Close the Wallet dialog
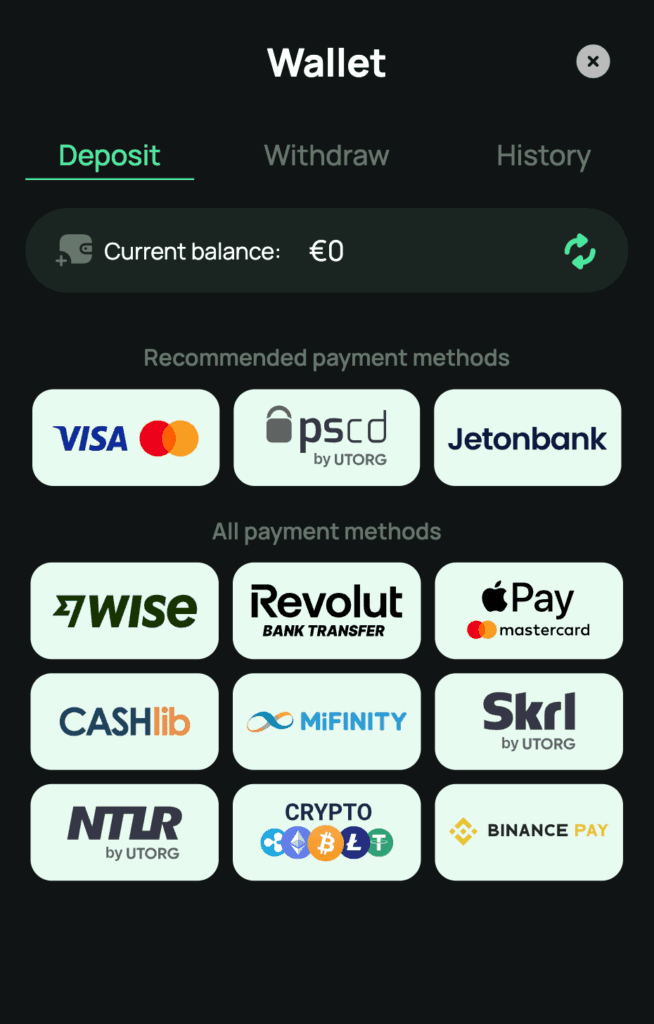654x1024 pixels. point(593,62)
